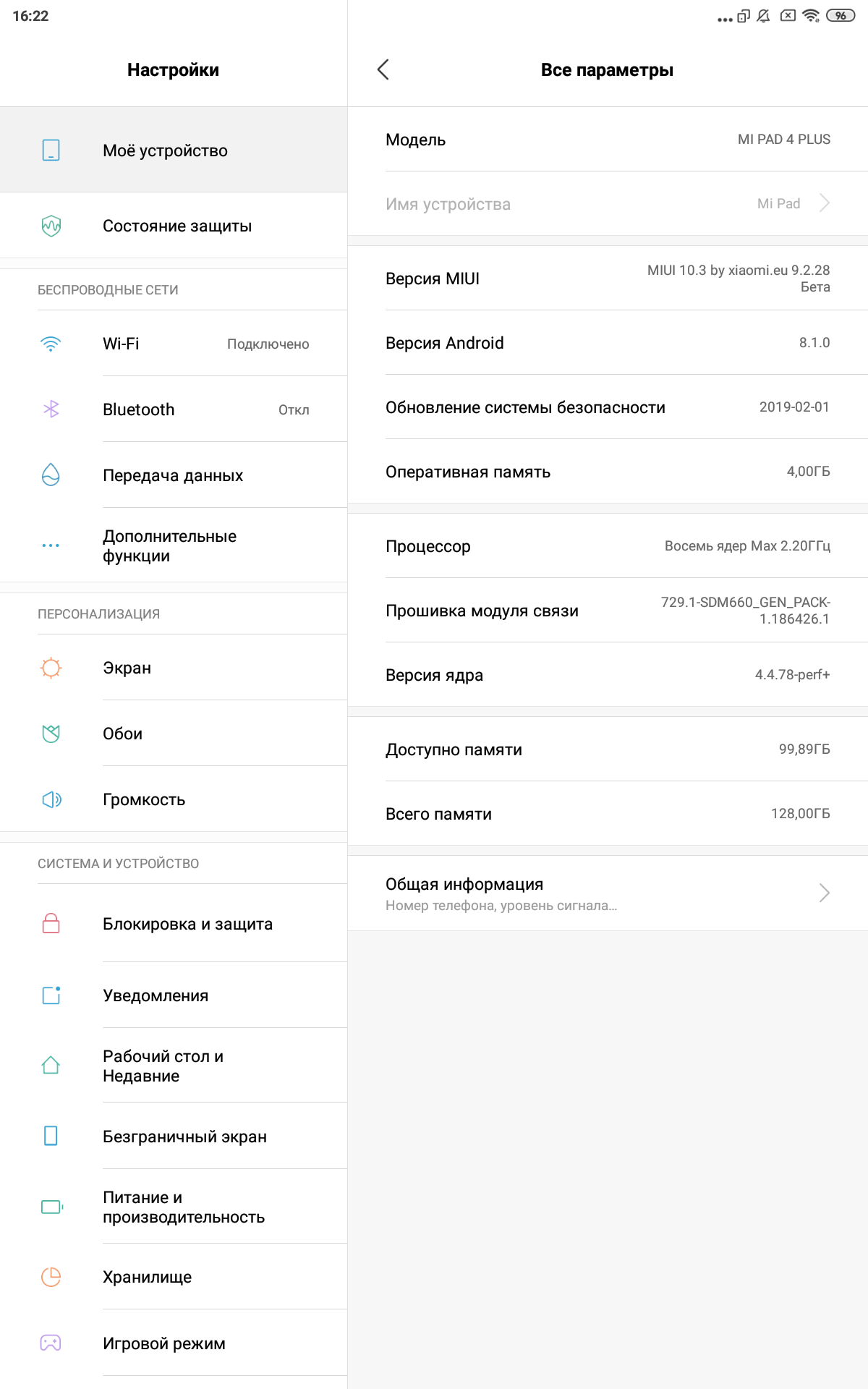Open Громкость settings
The width and height of the screenshot is (868, 1389).
pos(174,799)
